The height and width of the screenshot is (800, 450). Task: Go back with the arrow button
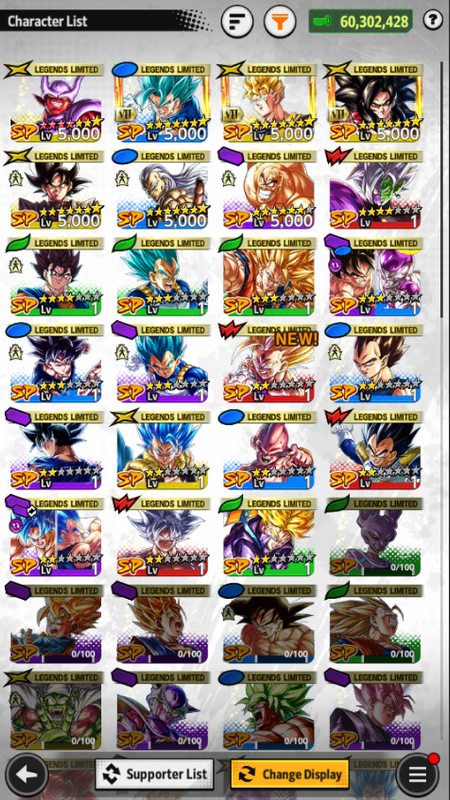coord(26,774)
